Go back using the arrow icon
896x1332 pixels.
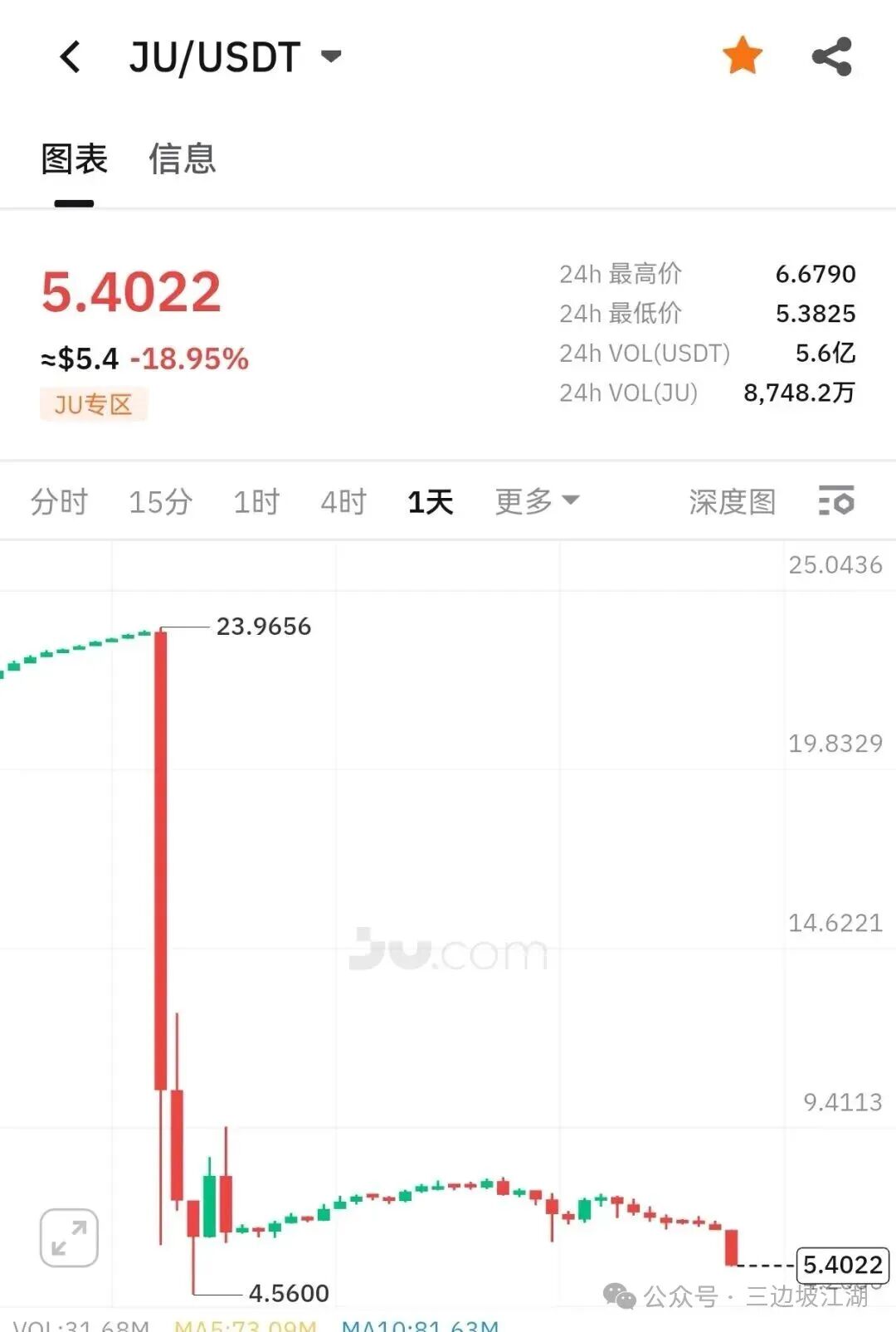click(x=71, y=57)
